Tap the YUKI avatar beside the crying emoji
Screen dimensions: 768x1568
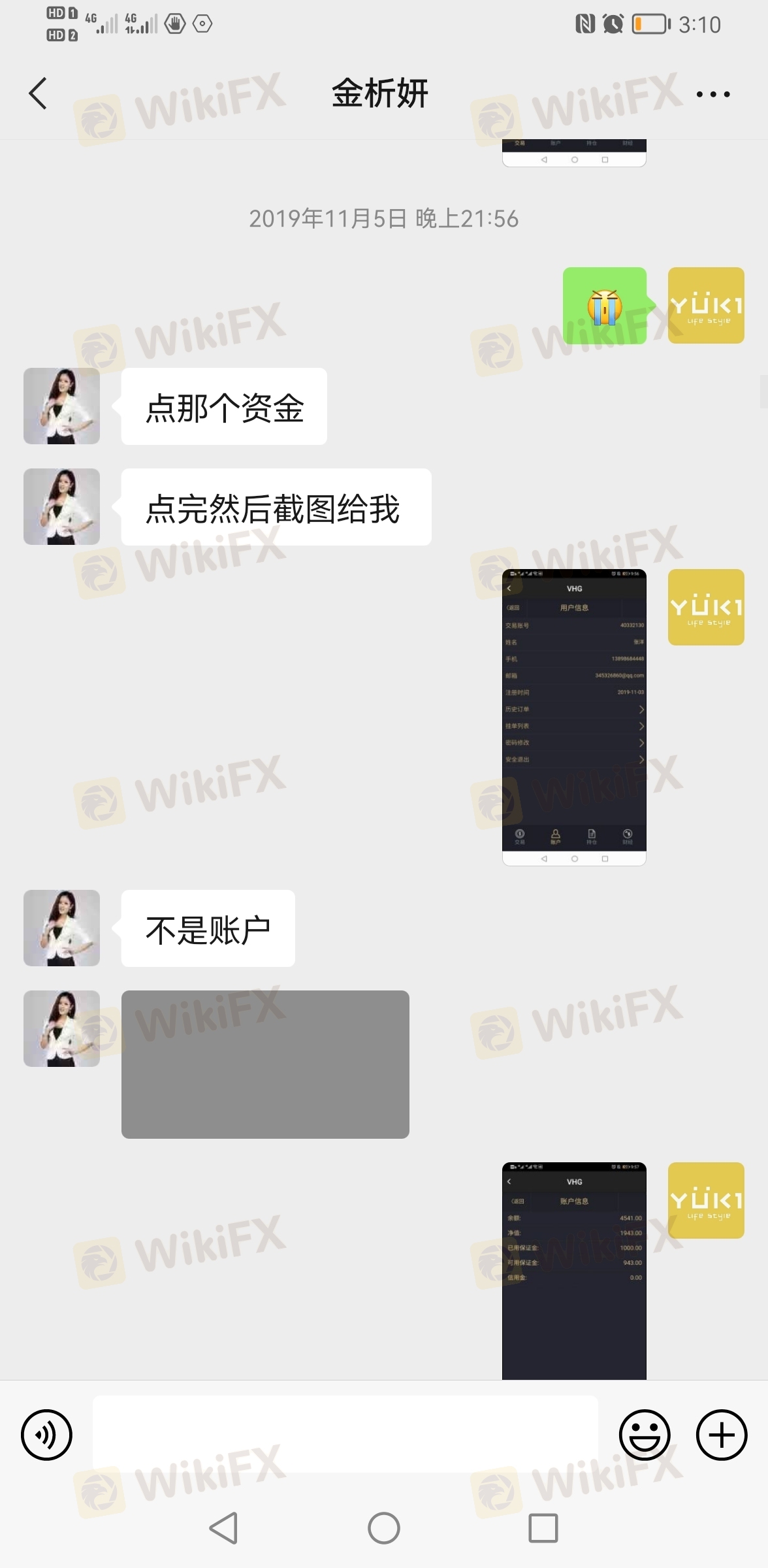click(x=705, y=305)
